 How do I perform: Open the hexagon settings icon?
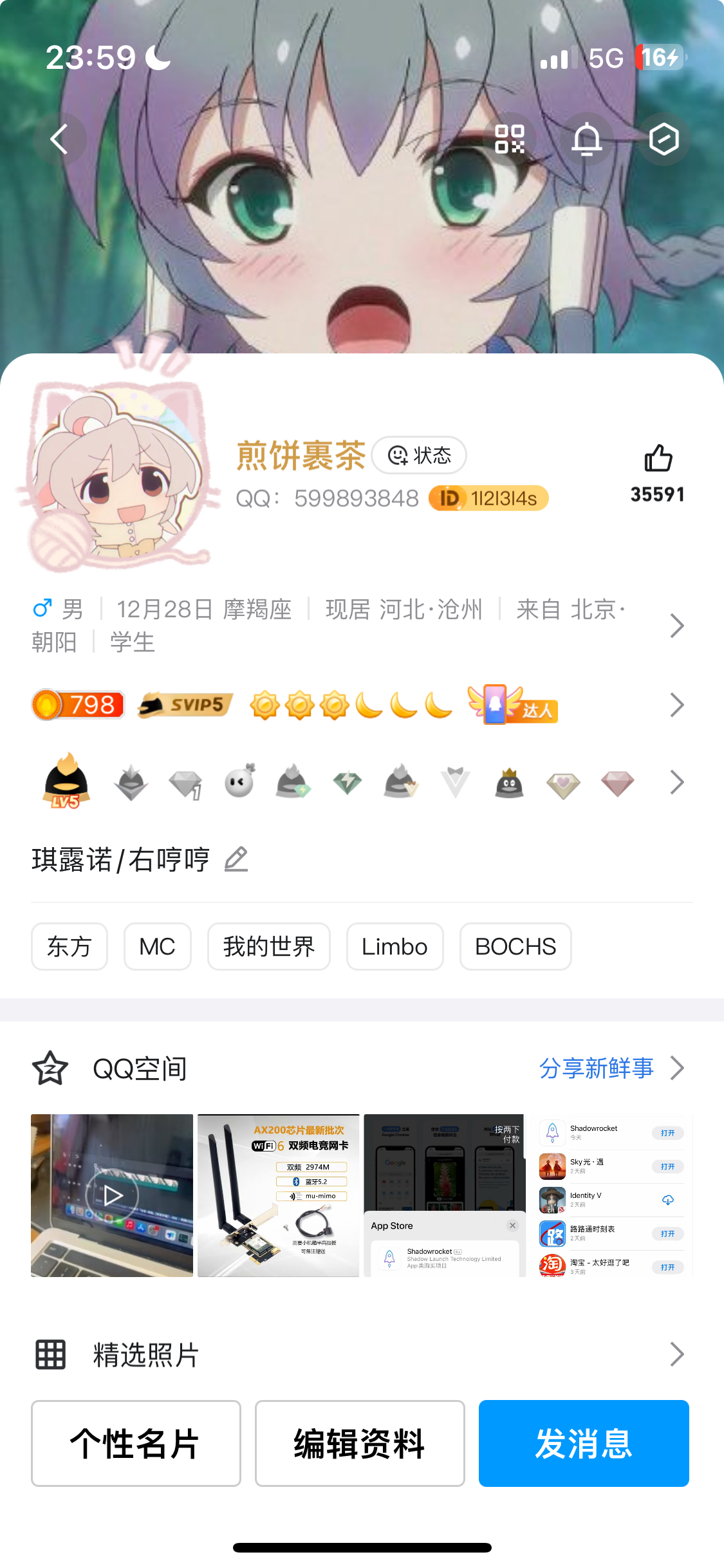[x=664, y=139]
